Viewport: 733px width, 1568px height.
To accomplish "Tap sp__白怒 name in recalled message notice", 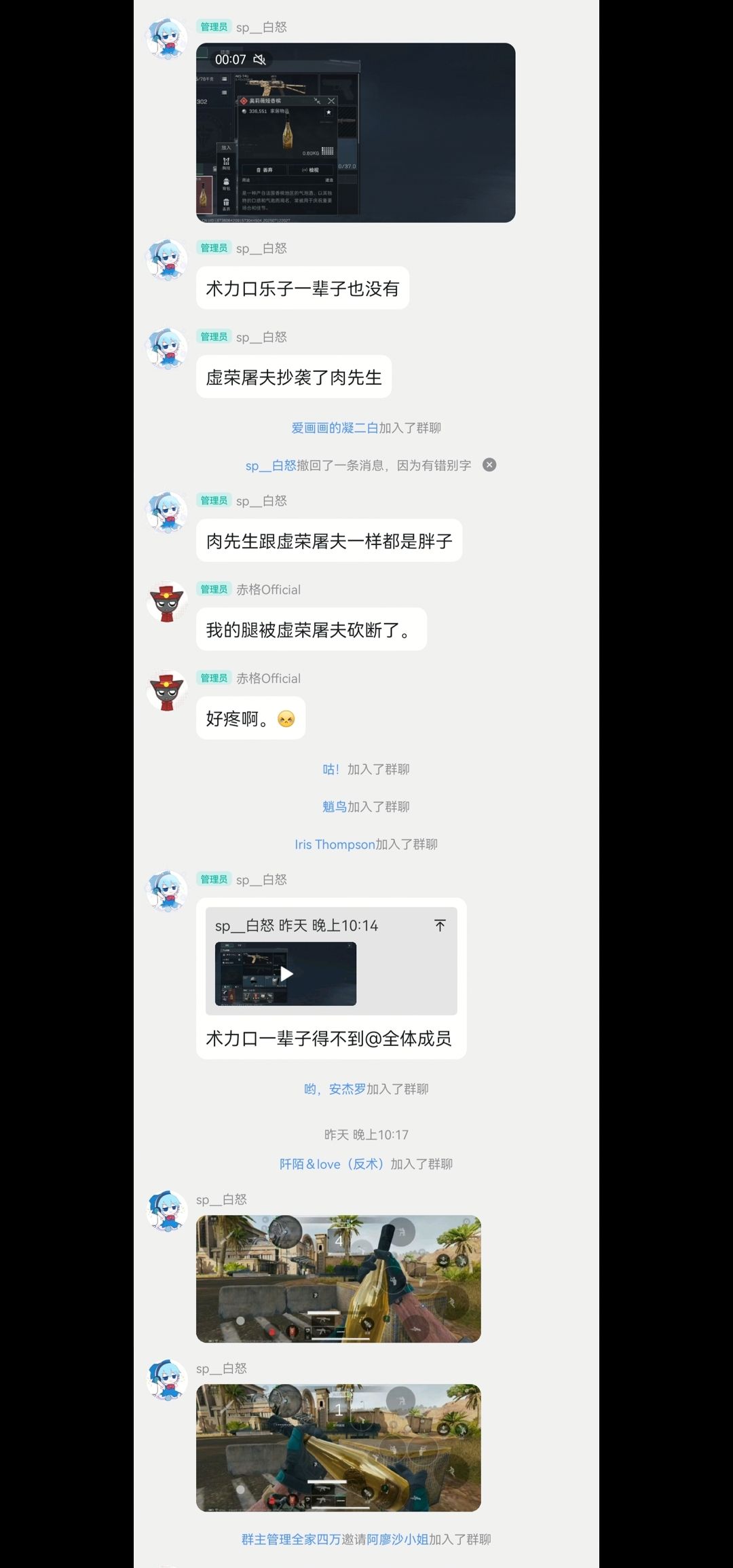I will click(271, 465).
